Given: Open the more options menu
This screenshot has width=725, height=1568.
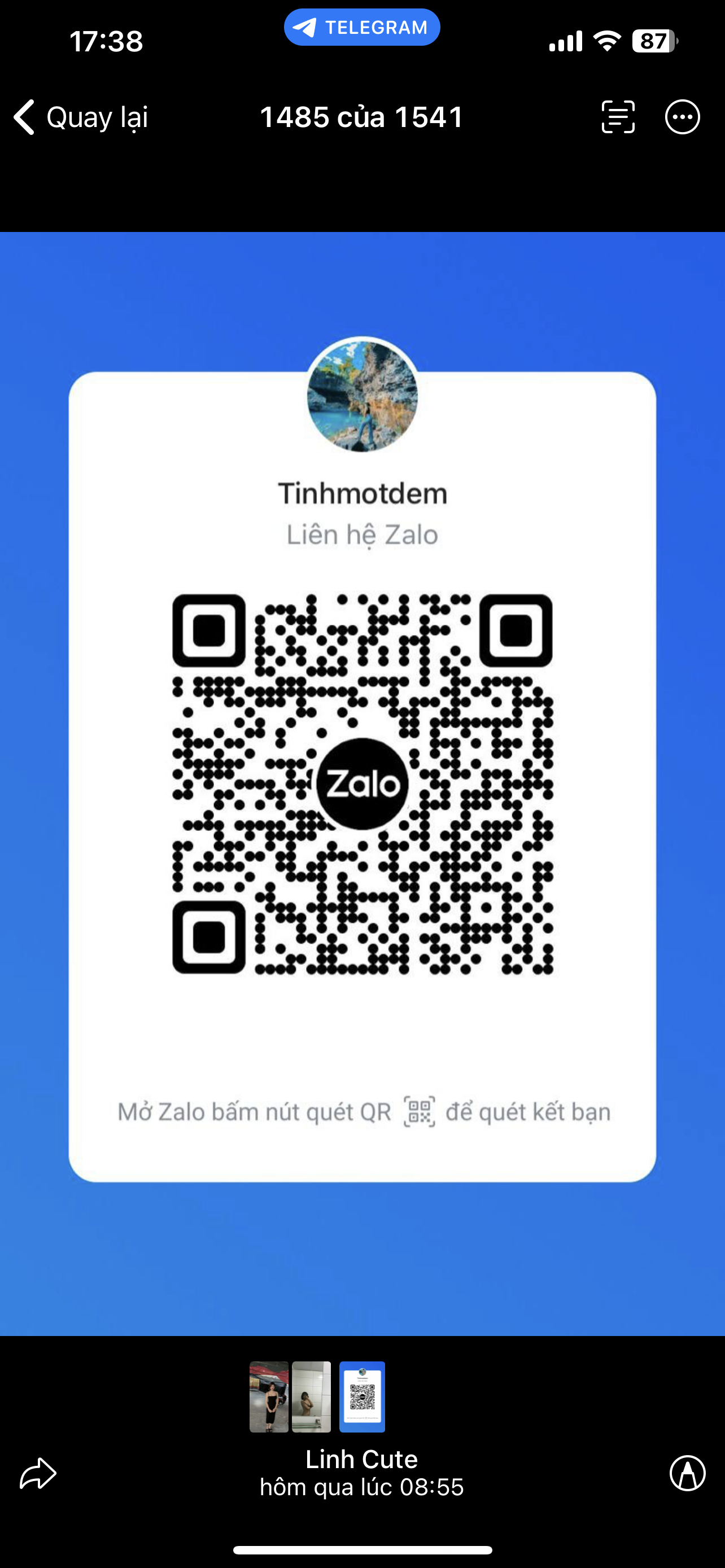Looking at the screenshot, I should (683, 117).
